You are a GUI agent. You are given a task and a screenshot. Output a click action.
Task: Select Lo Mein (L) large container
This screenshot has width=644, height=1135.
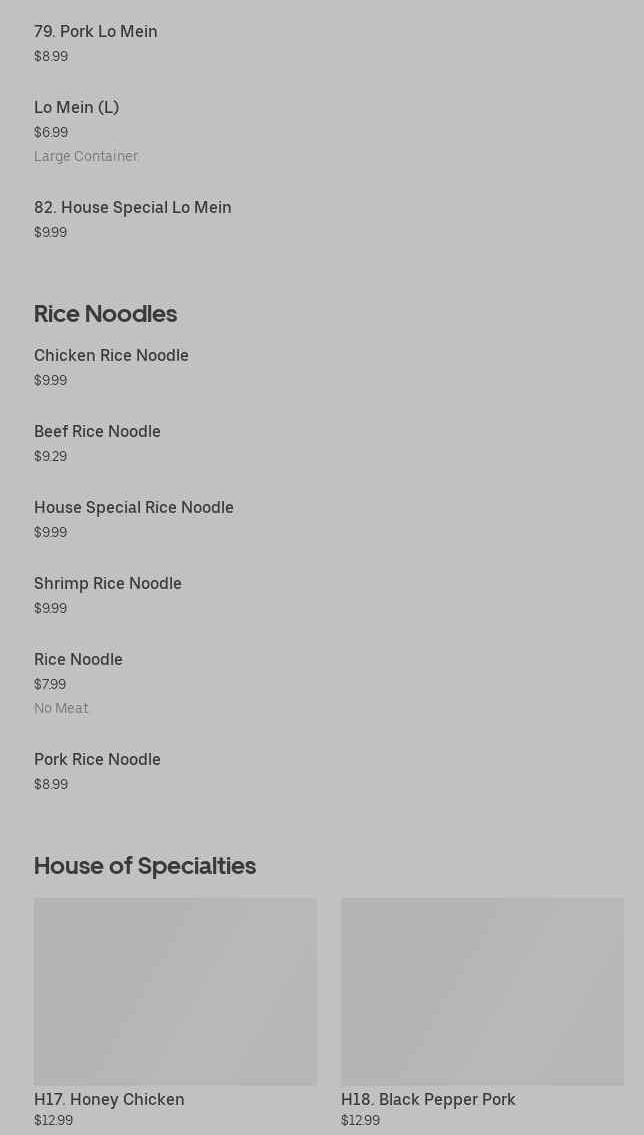(x=76, y=108)
